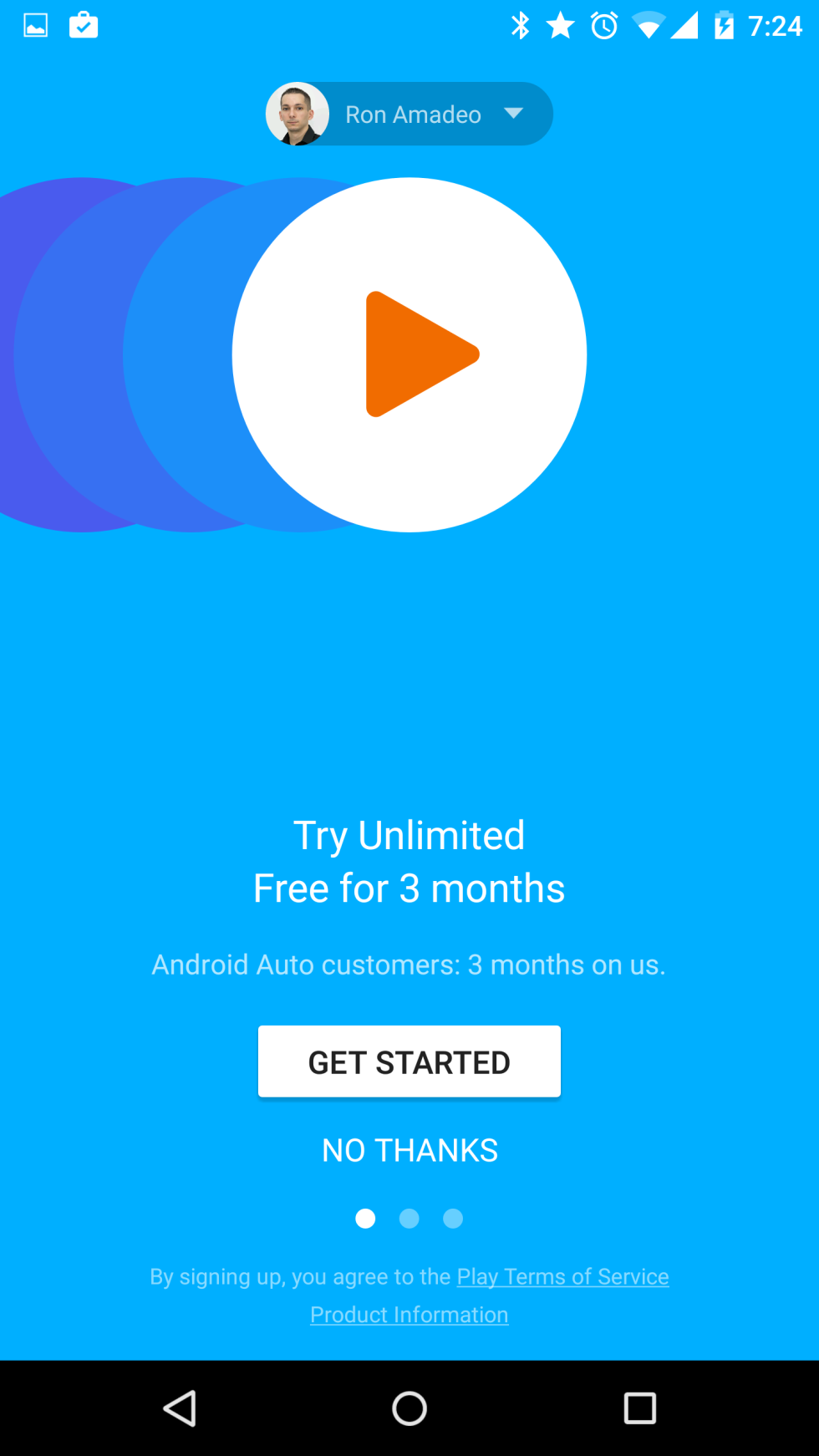
Task: Open the screenshot notification icon in status bar
Action: 35,24
